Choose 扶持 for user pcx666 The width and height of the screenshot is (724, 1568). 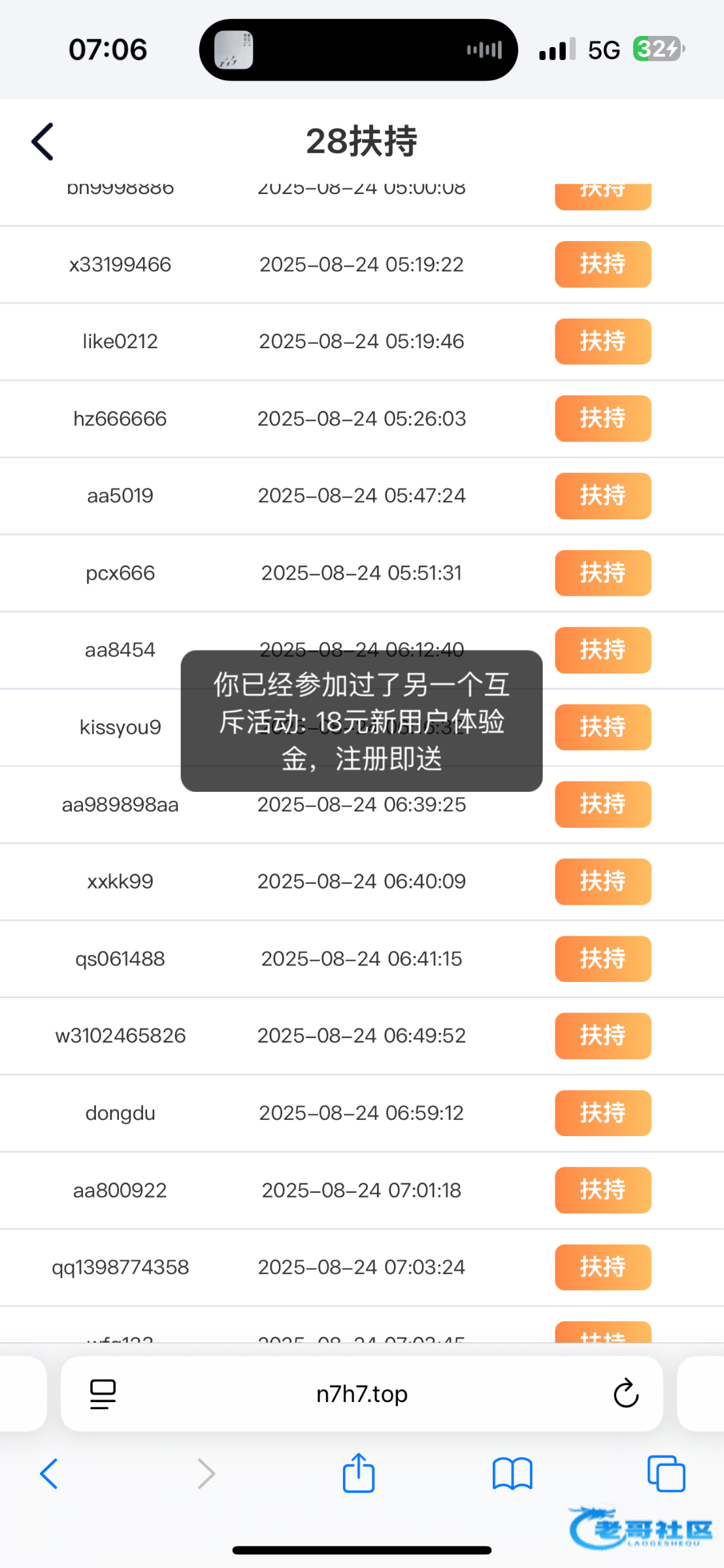(602, 573)
